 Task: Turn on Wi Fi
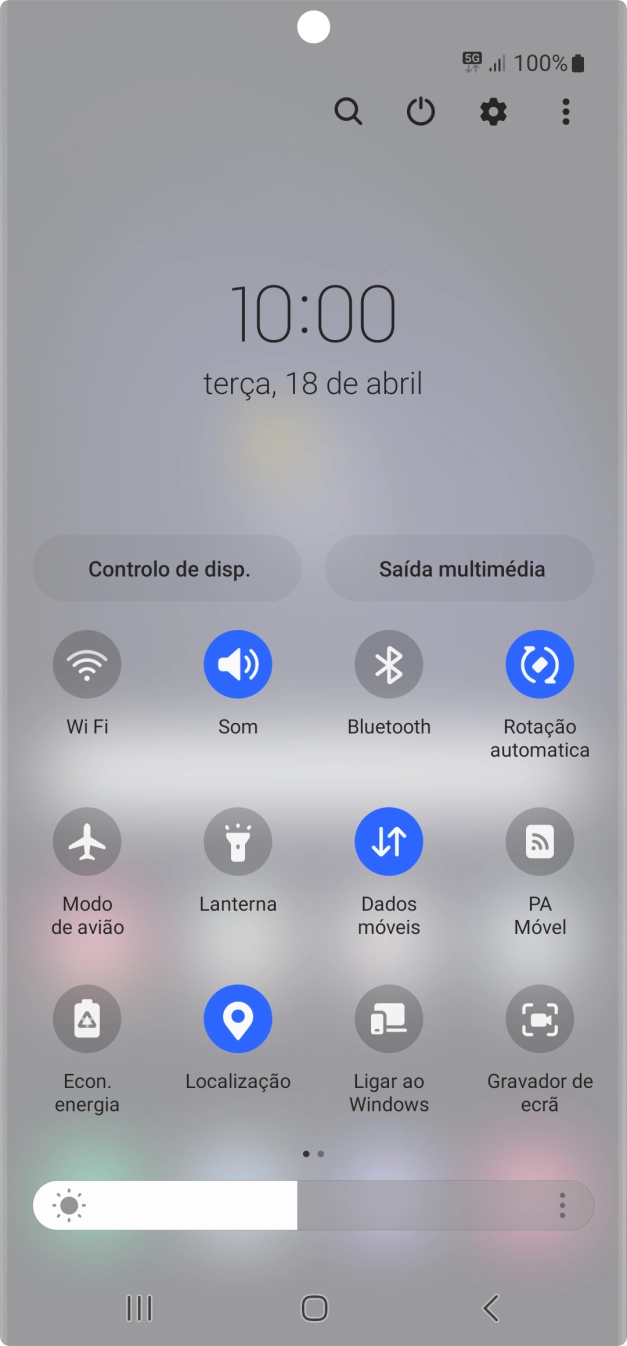click(87, 664)
